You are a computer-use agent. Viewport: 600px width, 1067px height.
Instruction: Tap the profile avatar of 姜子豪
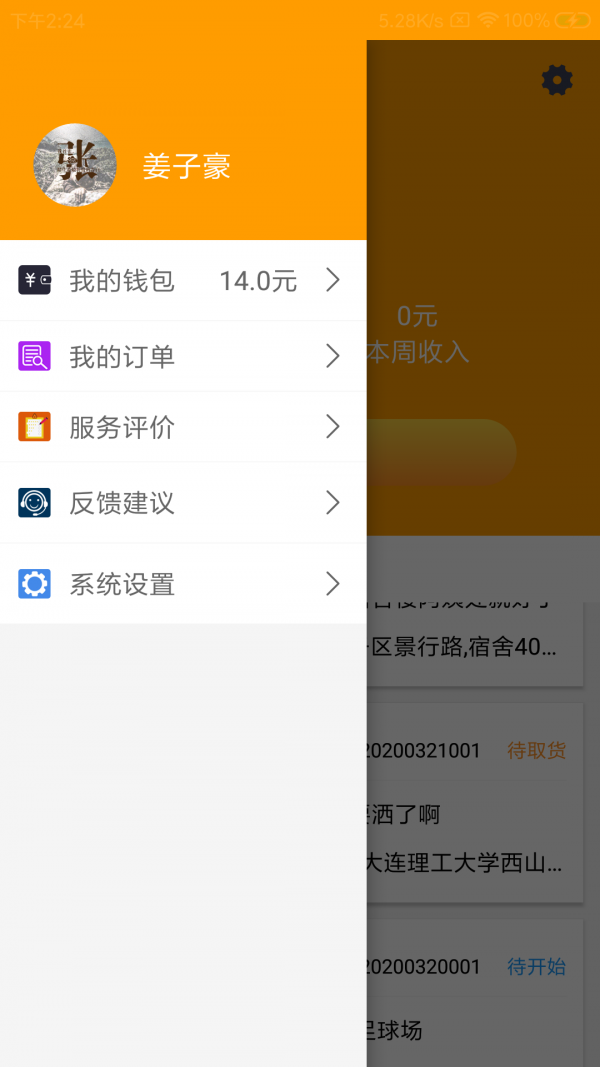75,165
